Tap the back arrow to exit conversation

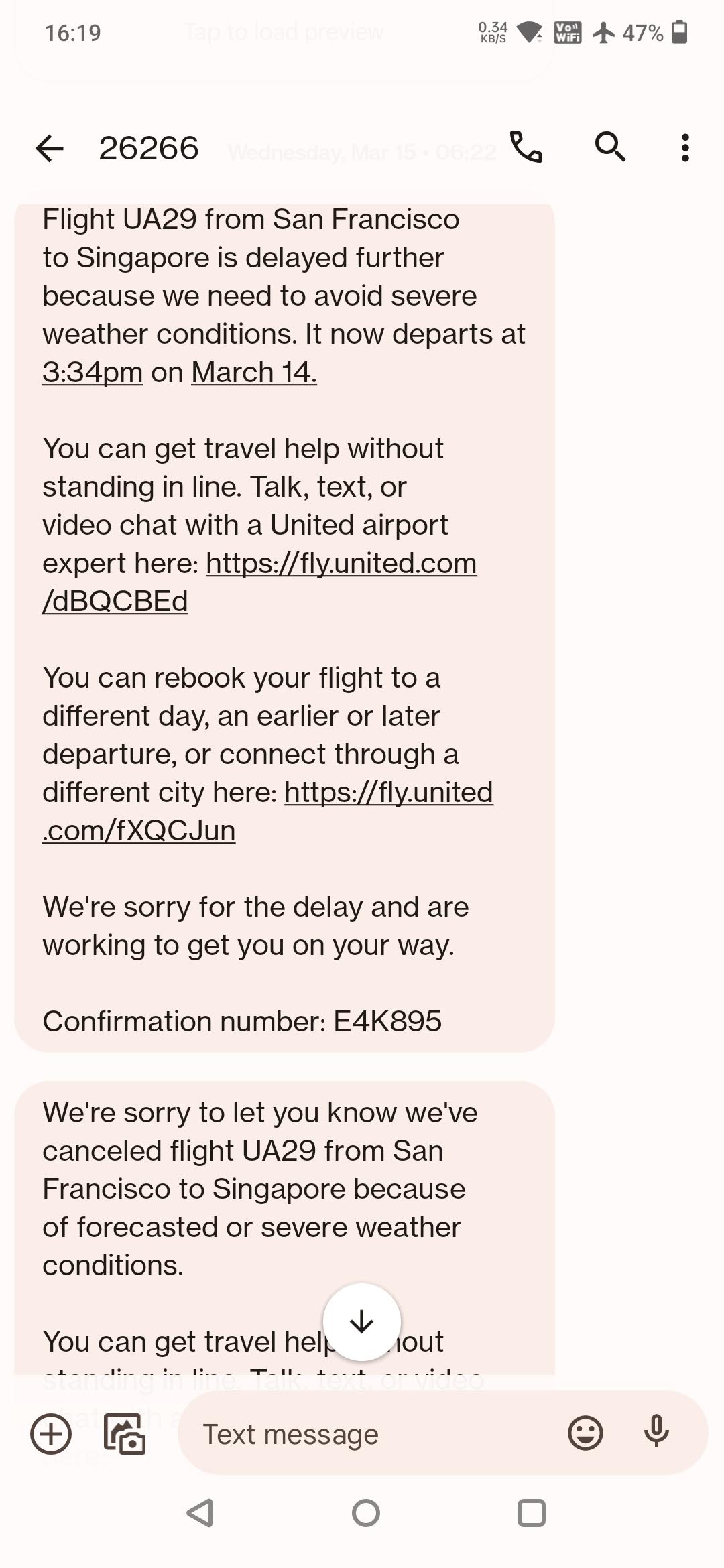tap(49, 147)
